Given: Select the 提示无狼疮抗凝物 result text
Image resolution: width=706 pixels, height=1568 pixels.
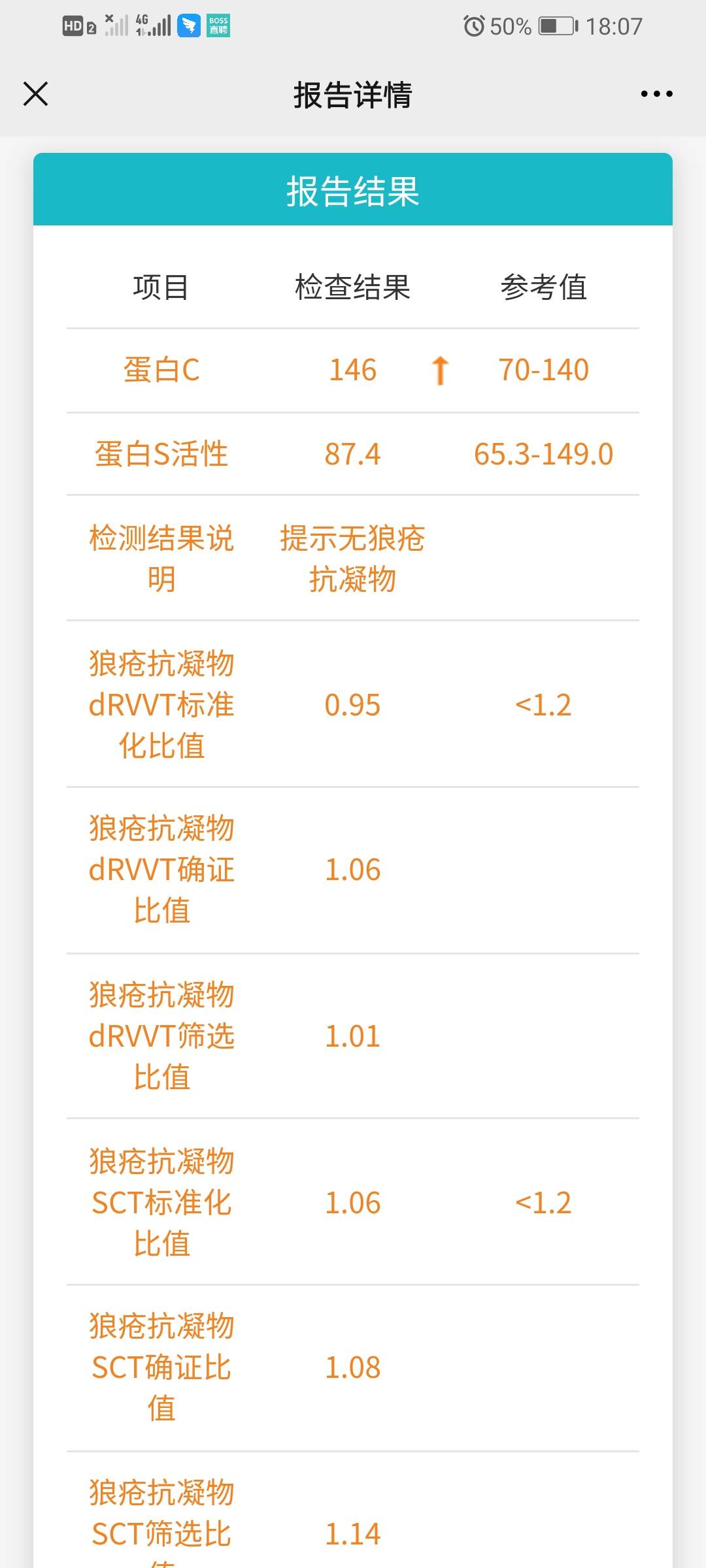Looking at the screenshot, I should pos(352,557).
